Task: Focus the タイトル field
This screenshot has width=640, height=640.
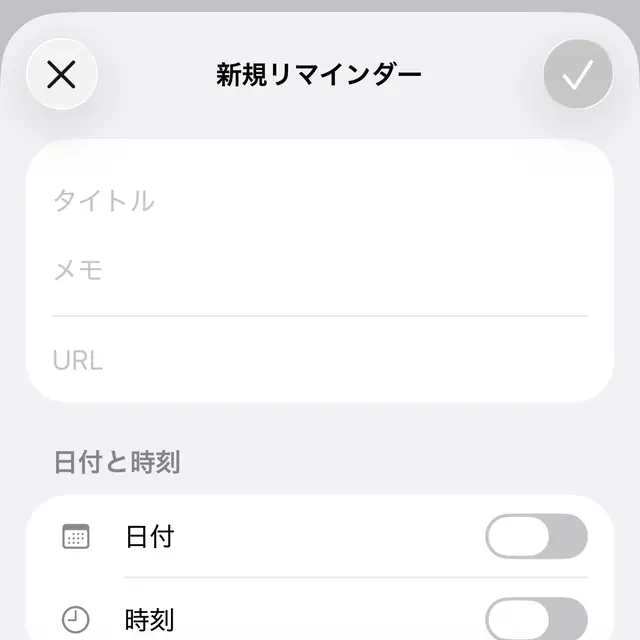Action: click(320, 201)
